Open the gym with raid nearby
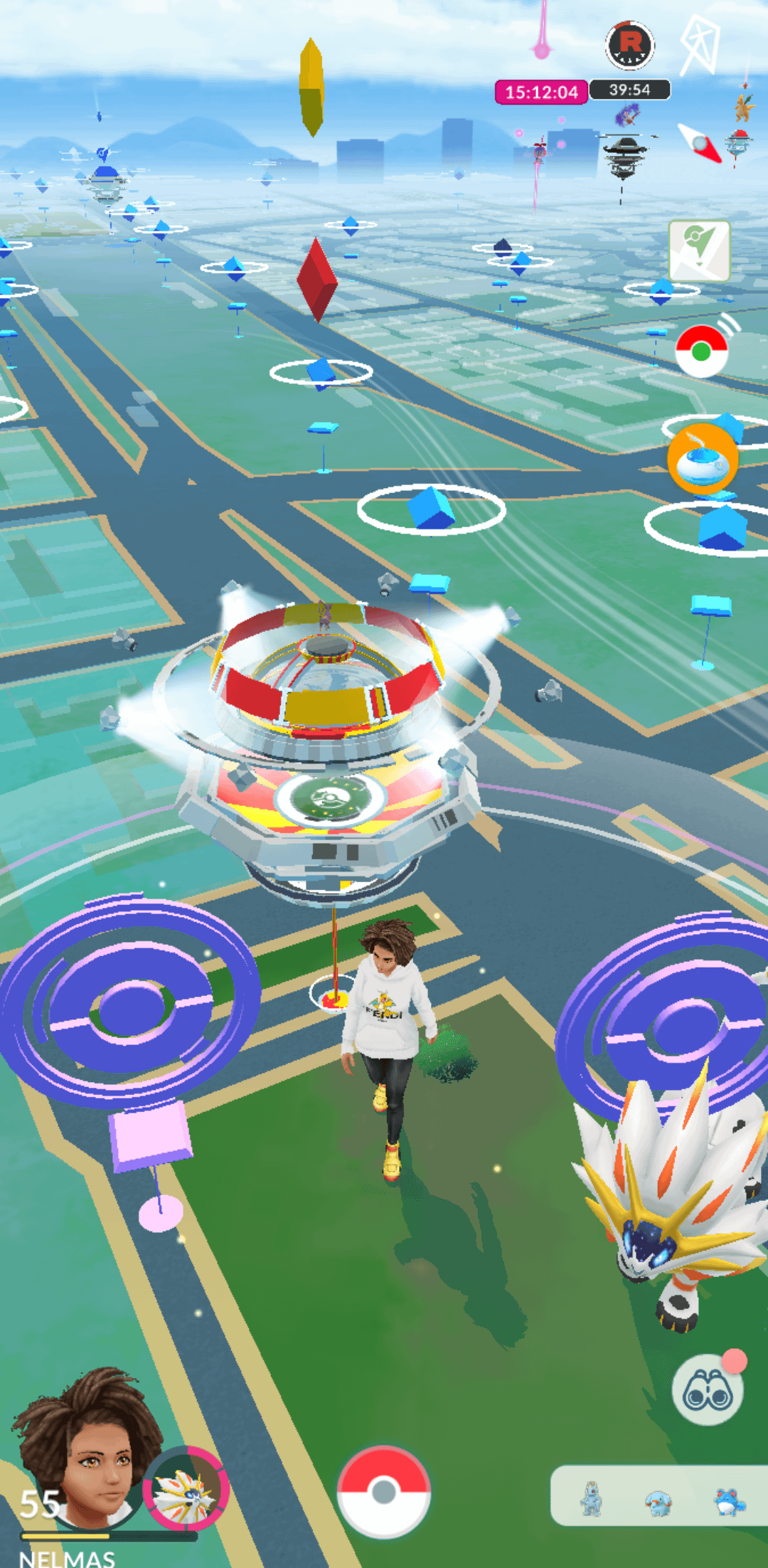The height and width of the screenshot is (1568, 768). tap(327, 740)
